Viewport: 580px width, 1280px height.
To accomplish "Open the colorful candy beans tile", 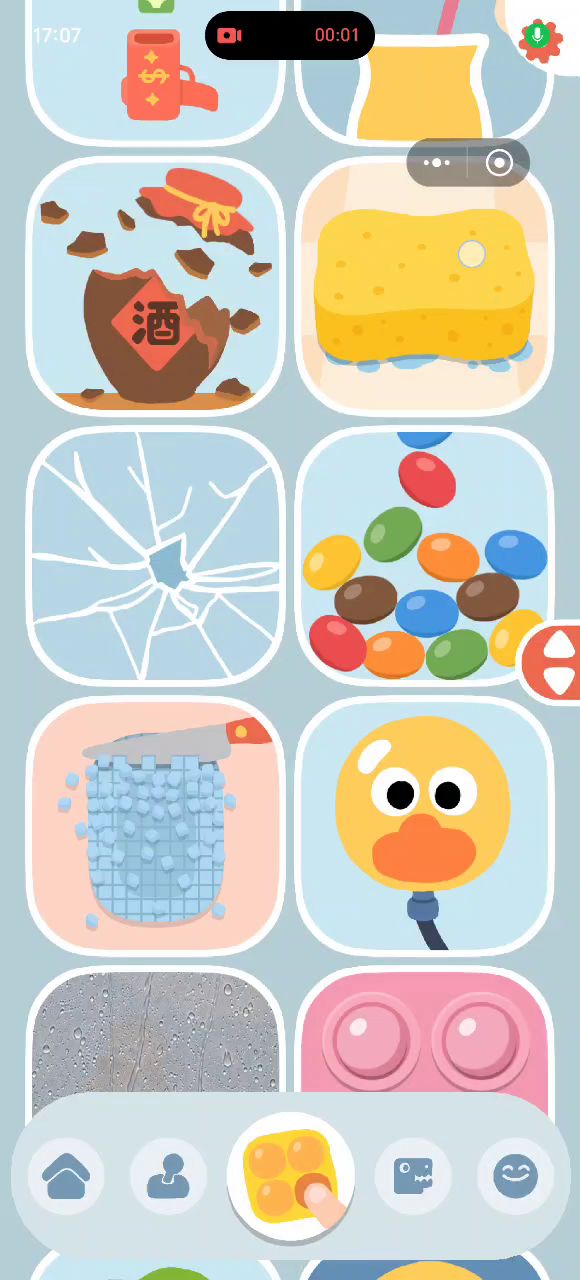I will [x=424, y=556].
